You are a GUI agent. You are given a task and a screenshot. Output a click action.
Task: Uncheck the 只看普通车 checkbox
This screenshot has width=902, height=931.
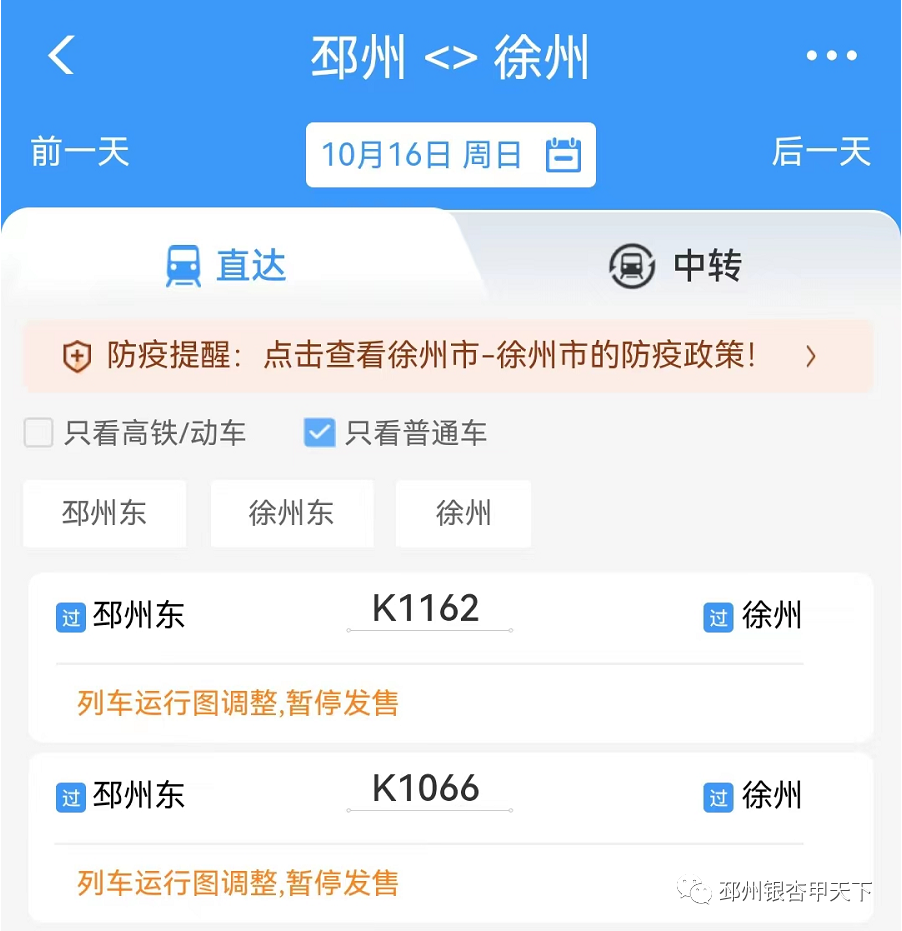(319, 433)
